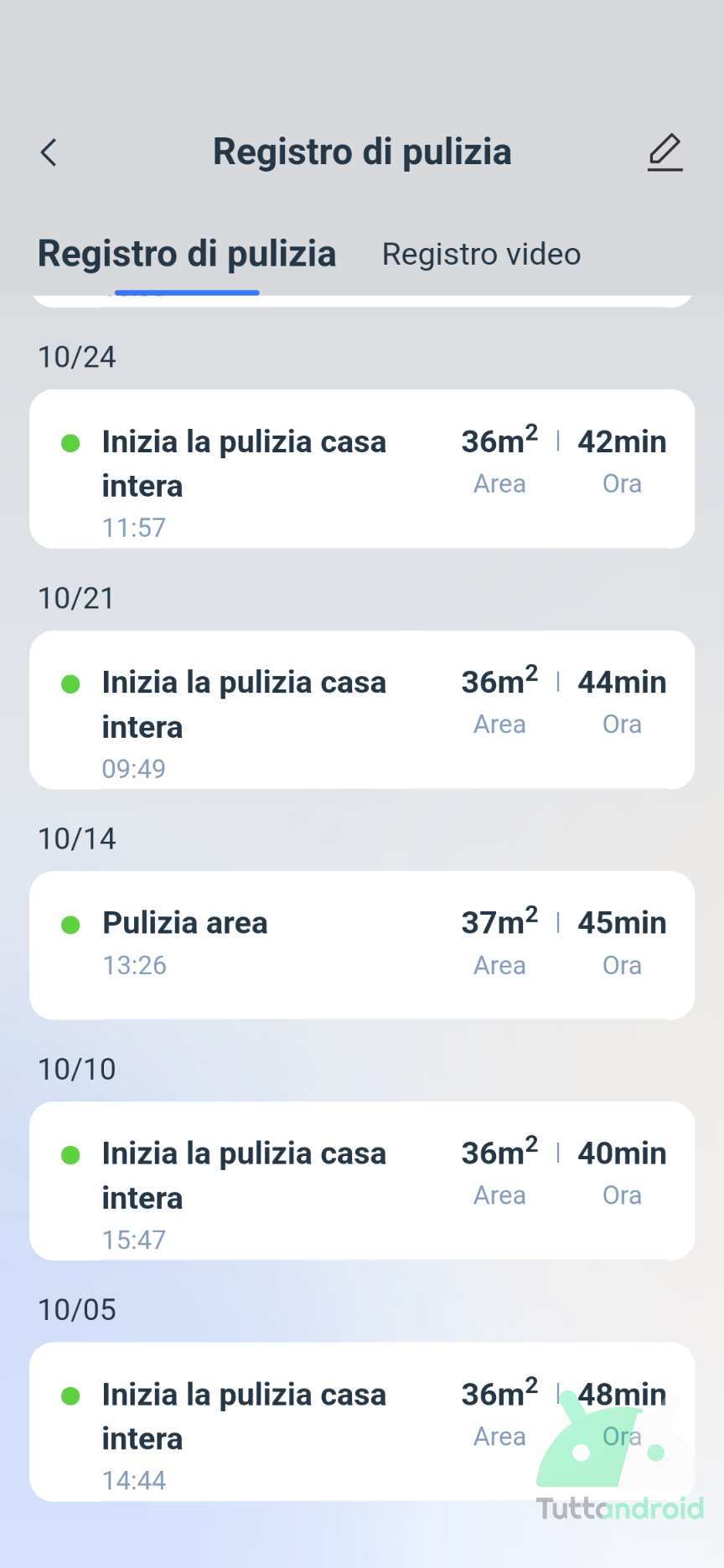Open the Pulizia area record at 13:26
This screenshot has height=1568, width=724.
coord(362,945)
